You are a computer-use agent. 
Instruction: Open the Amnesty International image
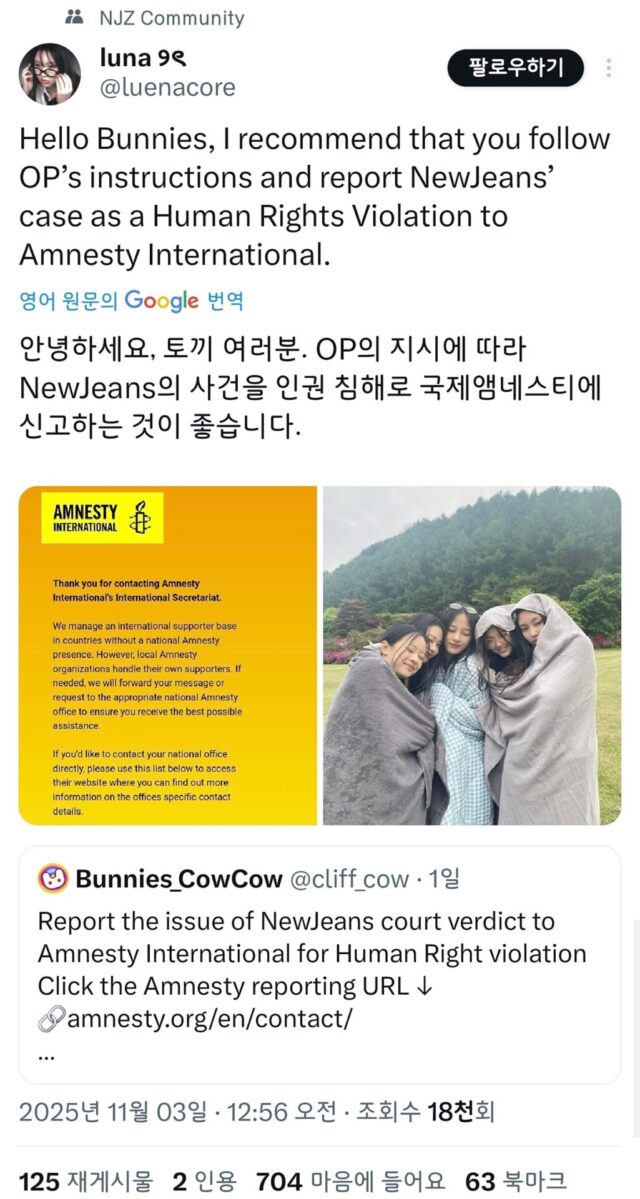coord(168,655)
